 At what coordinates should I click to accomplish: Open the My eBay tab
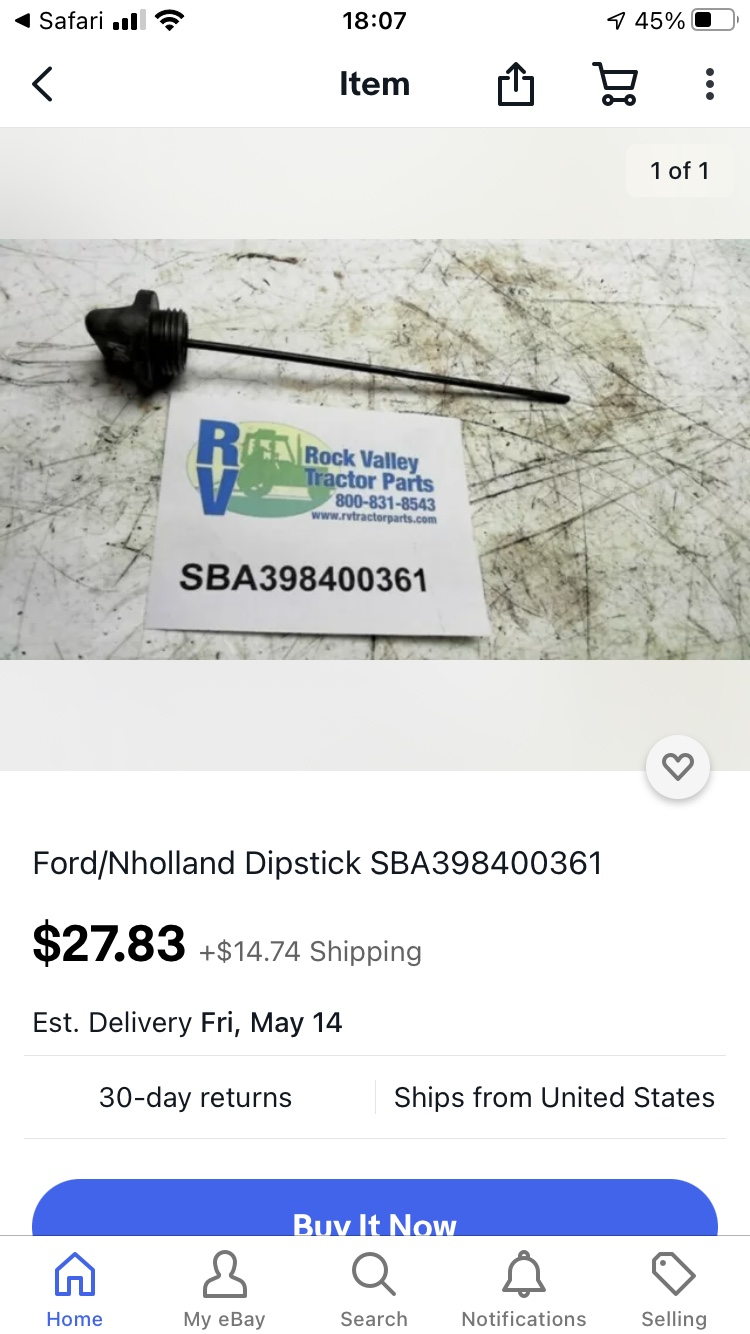pyautogui.click(x=224, y=1290)
